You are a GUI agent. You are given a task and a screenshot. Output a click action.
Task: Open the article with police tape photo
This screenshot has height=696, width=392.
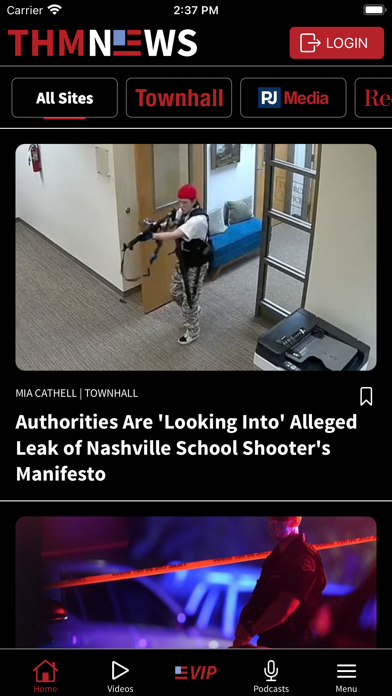pos(196,582)
